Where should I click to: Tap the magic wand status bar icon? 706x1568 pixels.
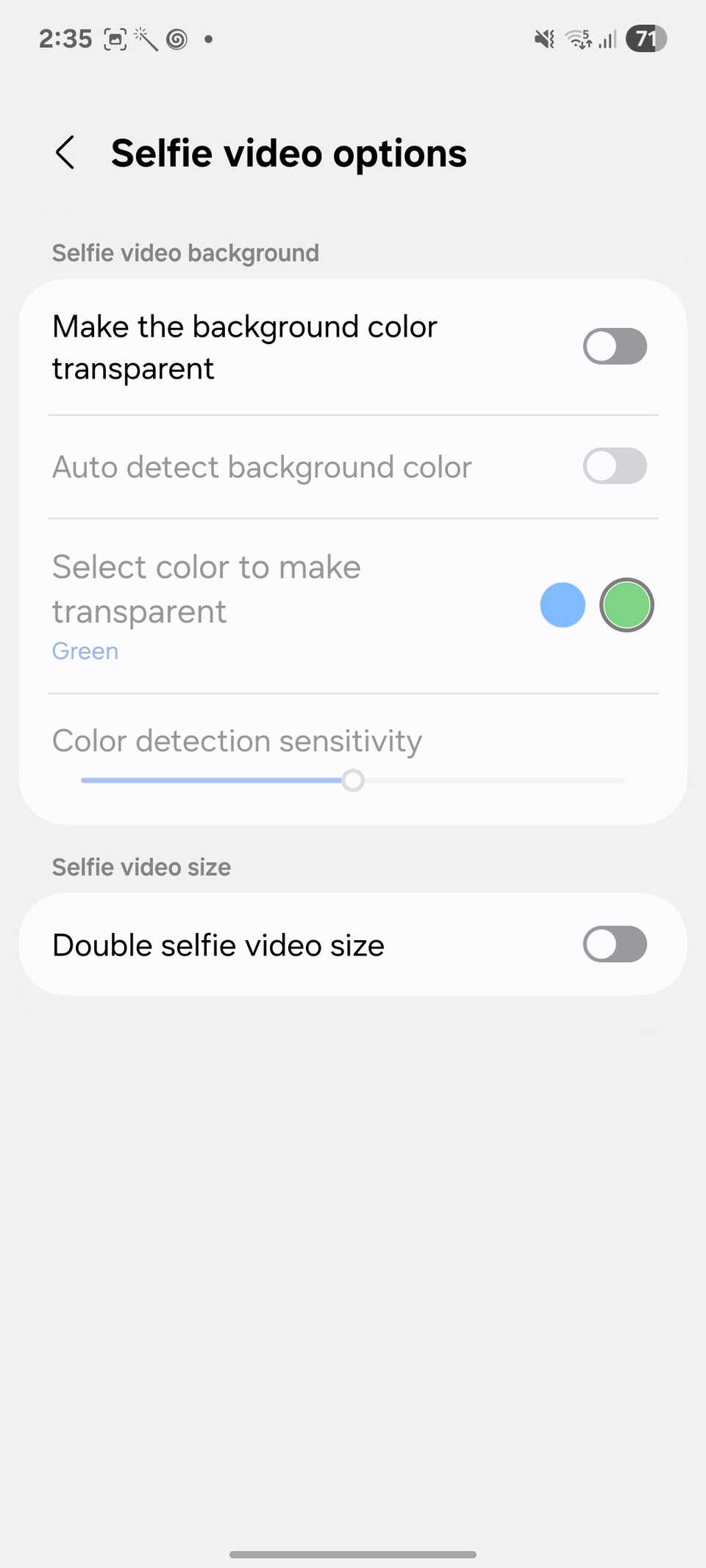tap(146, 39)
